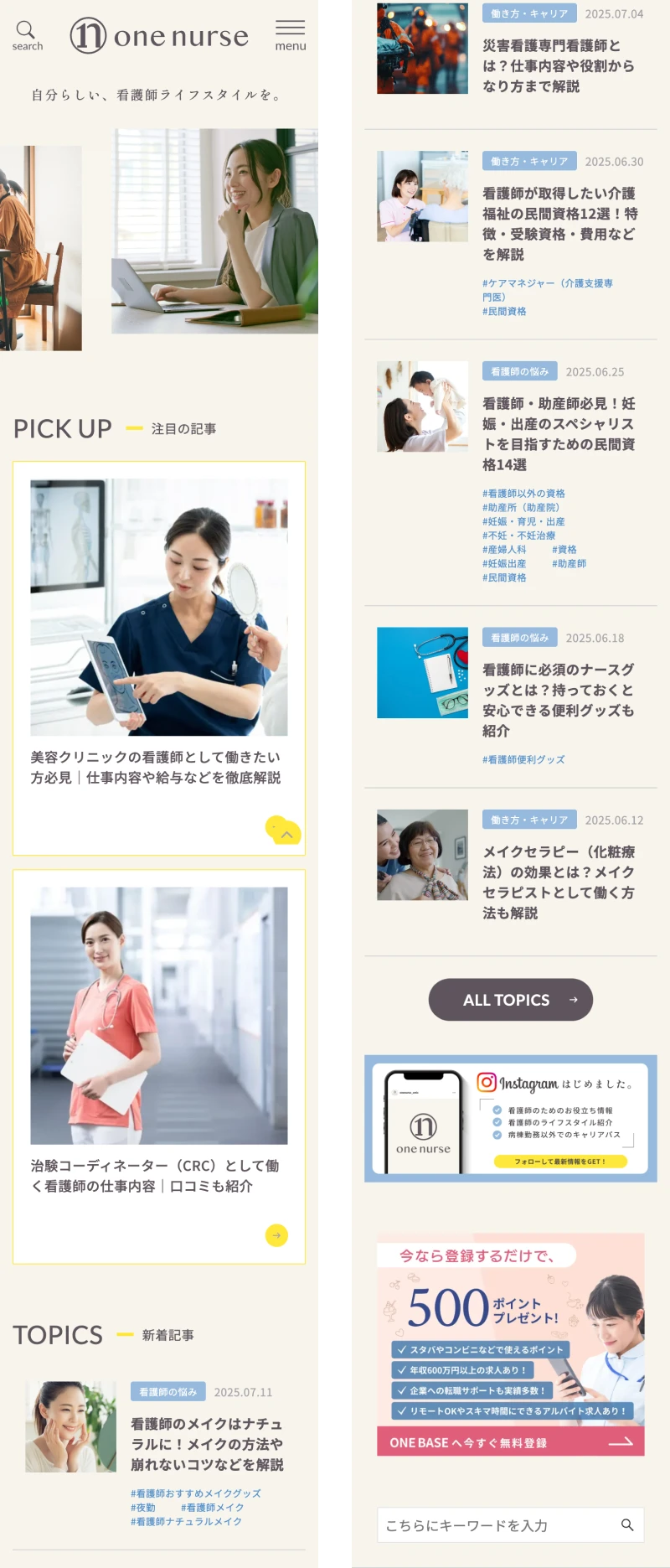Screen dimensions: 670x1568
Task: Open the ONE BASE 500 points registration banner
Action: [510, 1343]
